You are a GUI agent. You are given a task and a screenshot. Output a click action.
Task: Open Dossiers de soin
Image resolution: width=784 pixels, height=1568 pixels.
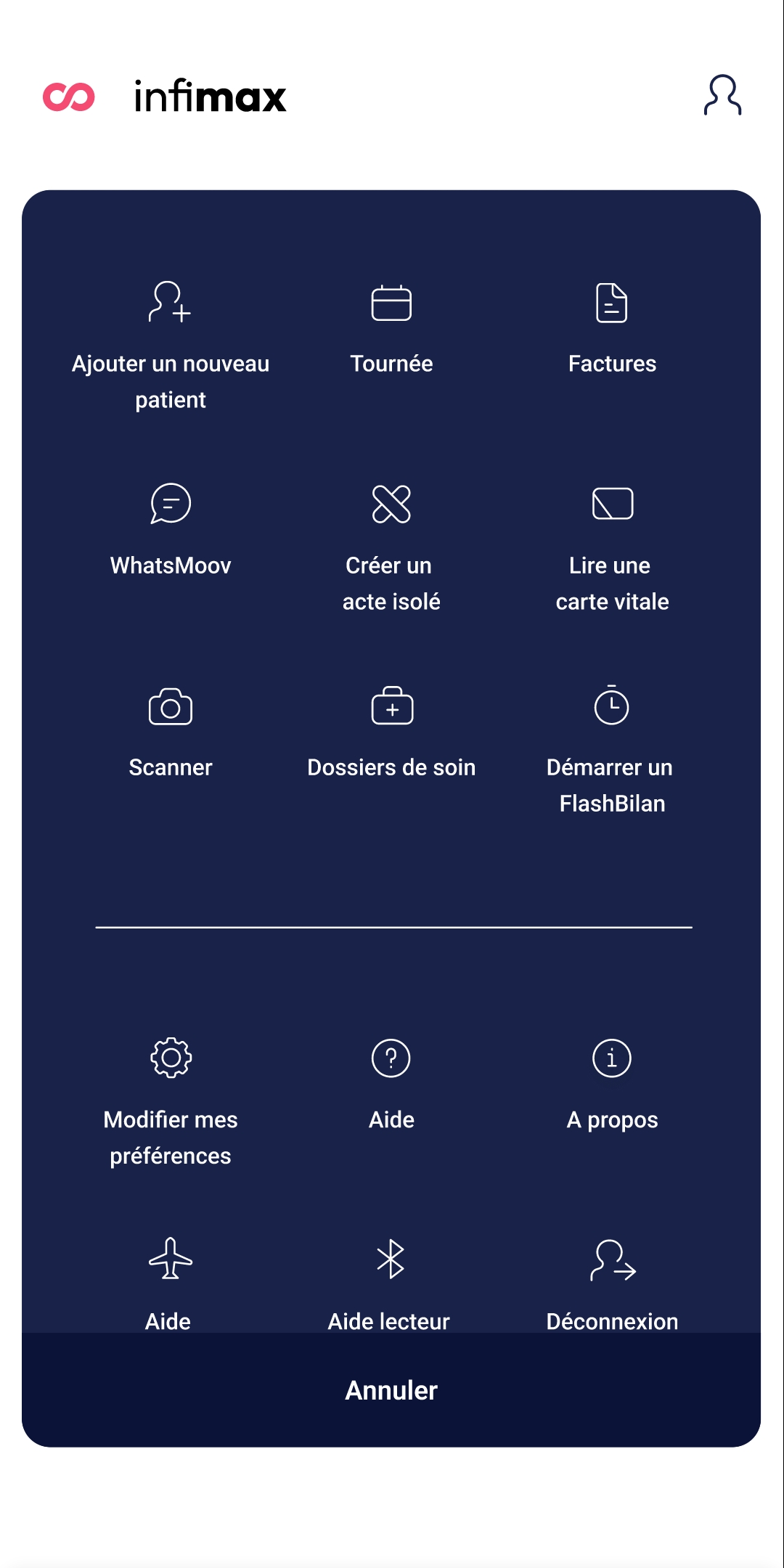(x=391, y=732)
